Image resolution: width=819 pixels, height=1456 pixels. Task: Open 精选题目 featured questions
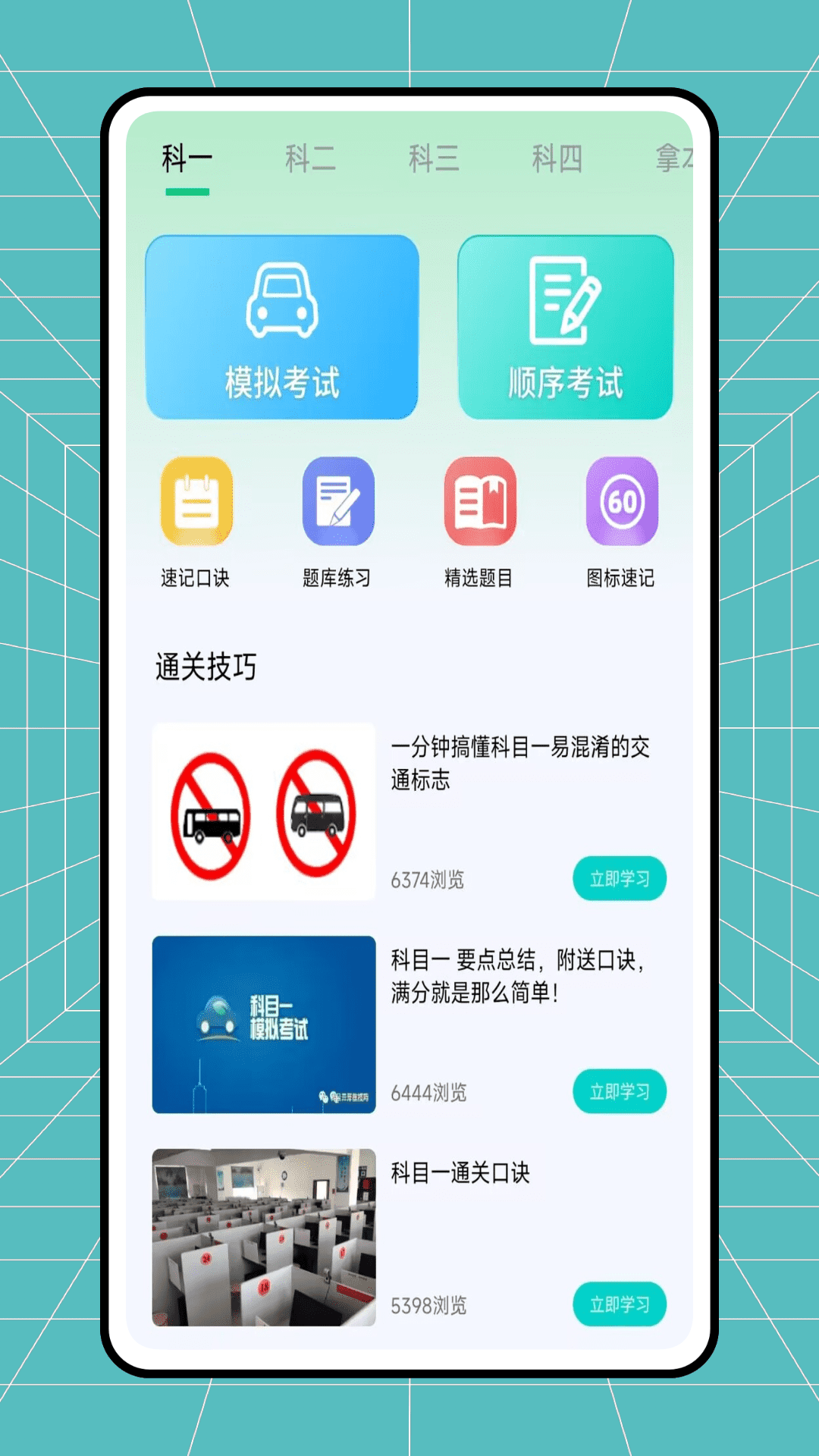[478, 502]
